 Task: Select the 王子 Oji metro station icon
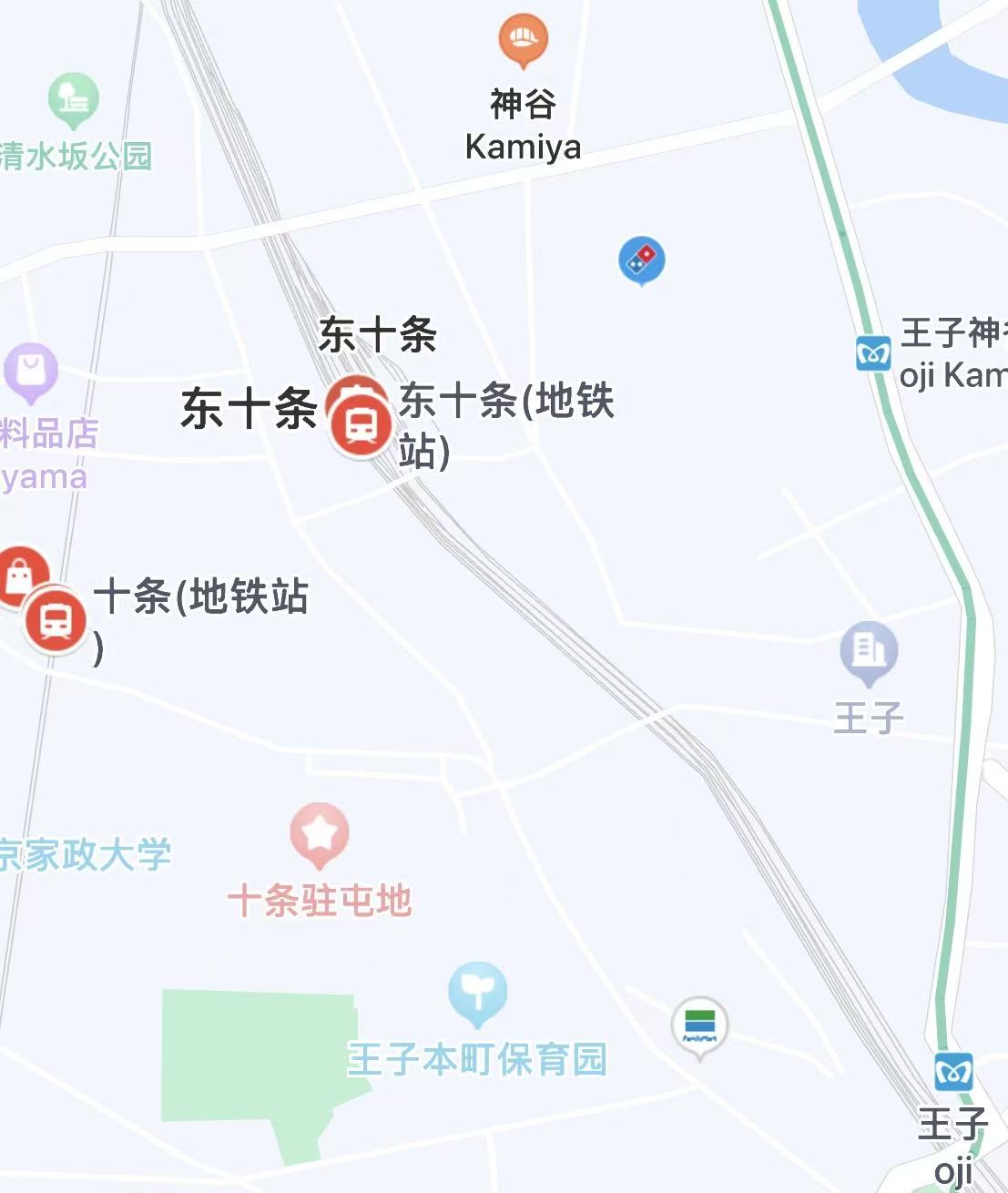953,1072
